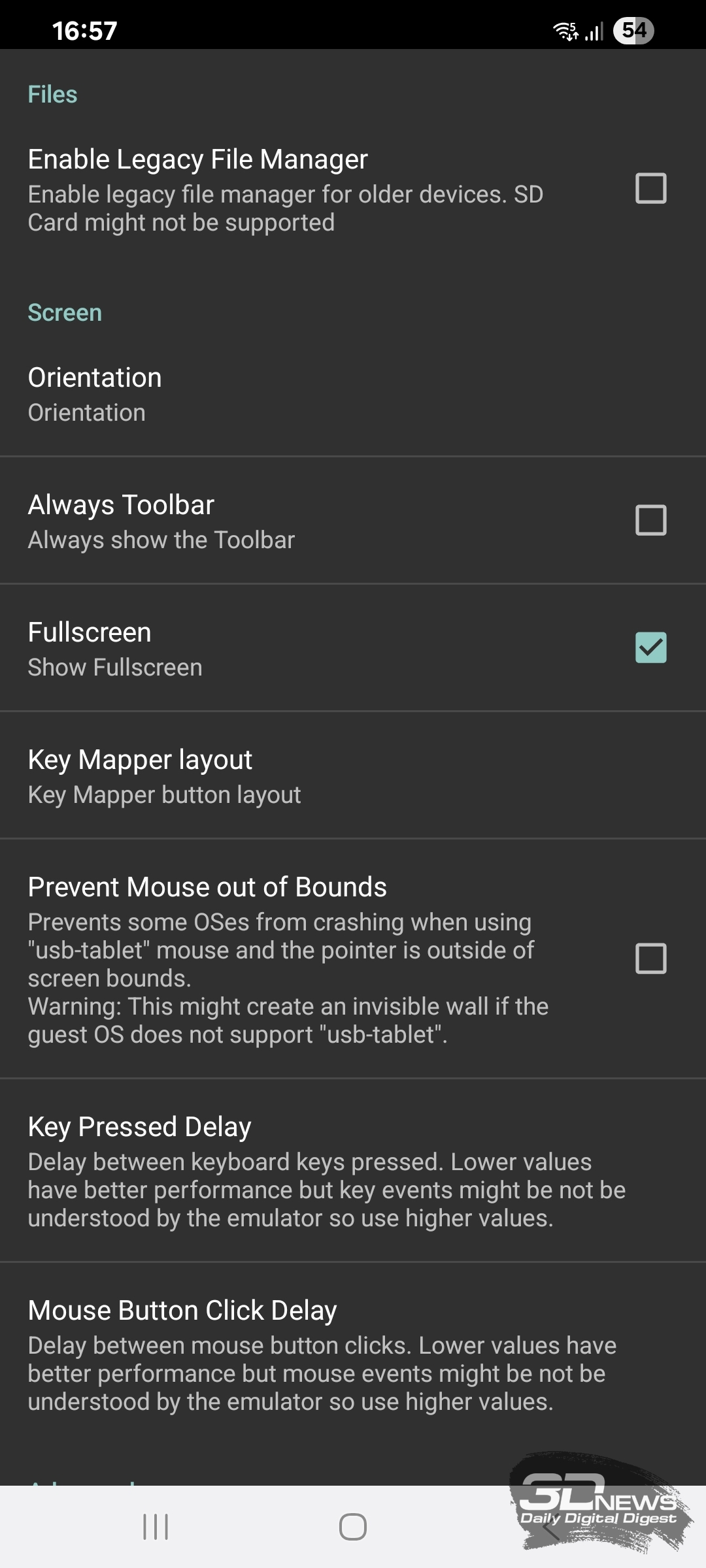Check the Always Toolbar option
Image resolution: width=706 pixels, height=1568 pixels.
click(x=650, y=520)
